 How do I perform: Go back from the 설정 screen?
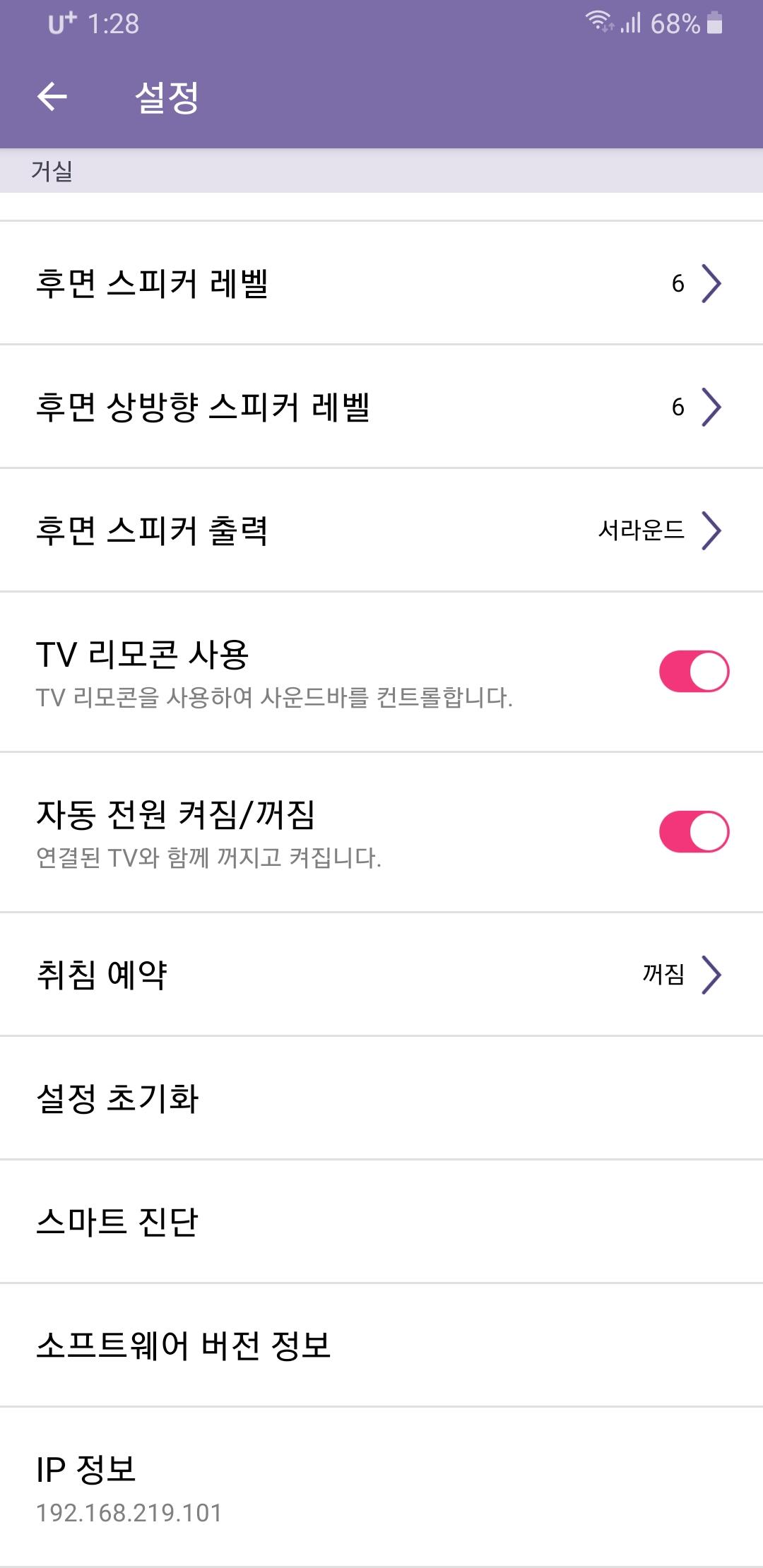(52, 97)
